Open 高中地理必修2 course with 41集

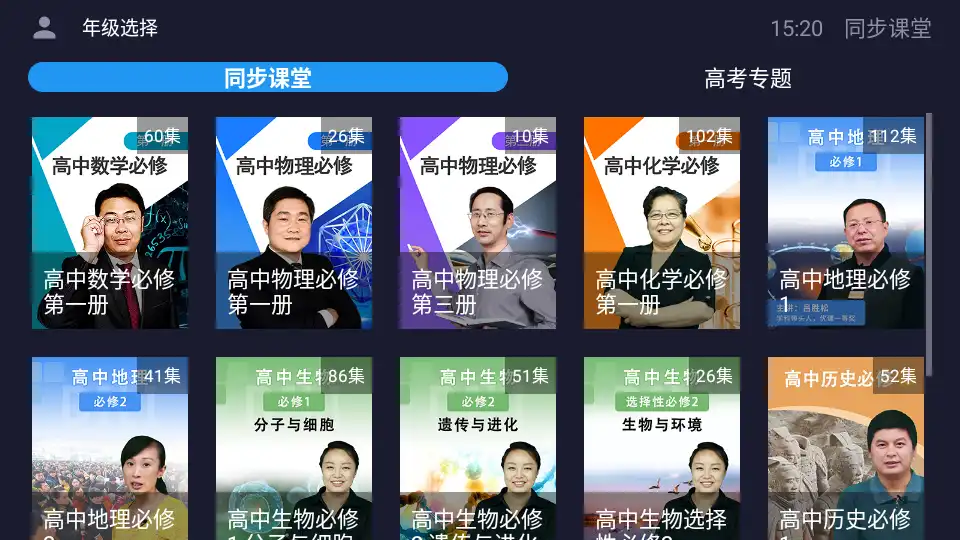click(110, 448)
